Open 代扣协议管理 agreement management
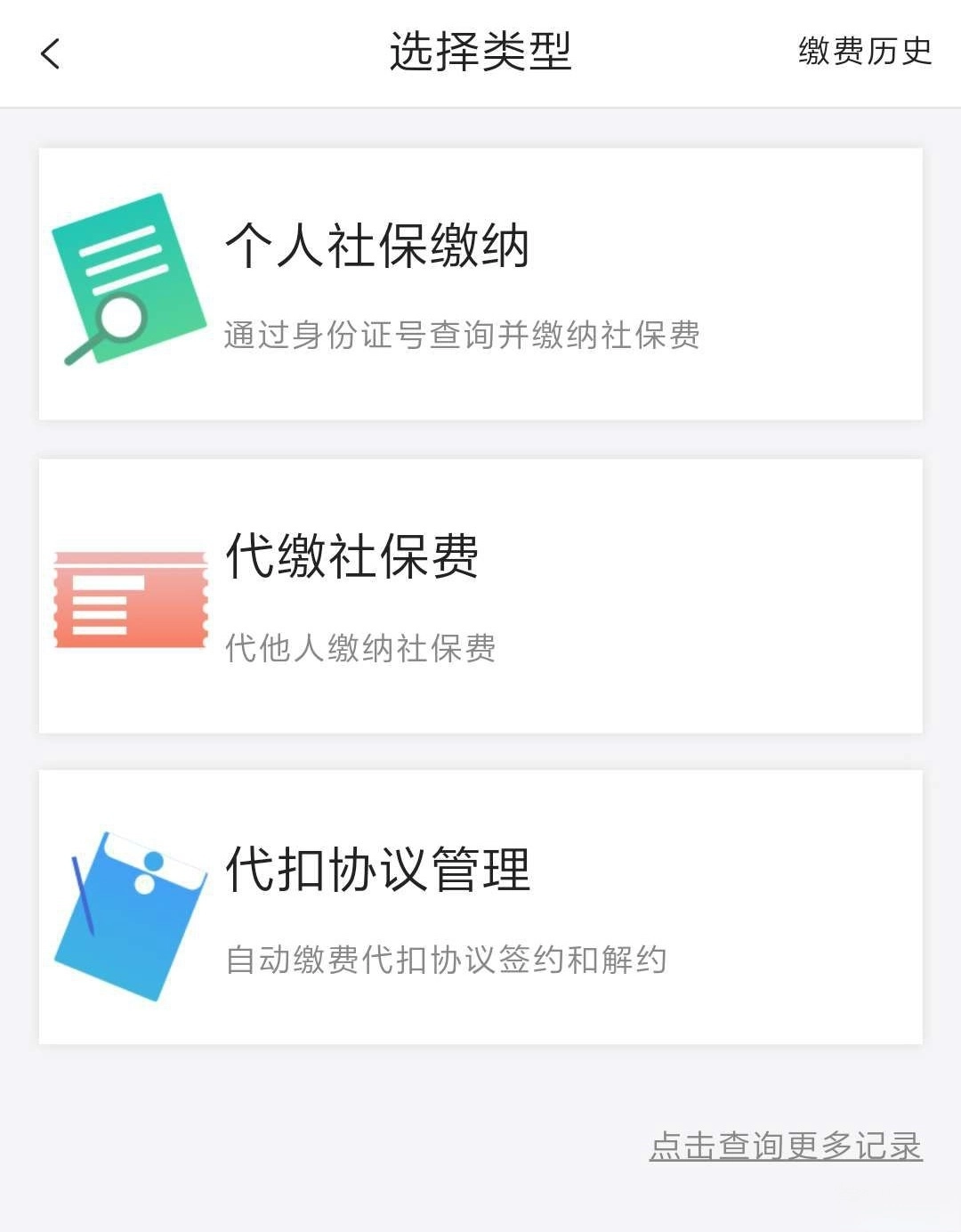 pyautogui.click(x=480, y=907)
